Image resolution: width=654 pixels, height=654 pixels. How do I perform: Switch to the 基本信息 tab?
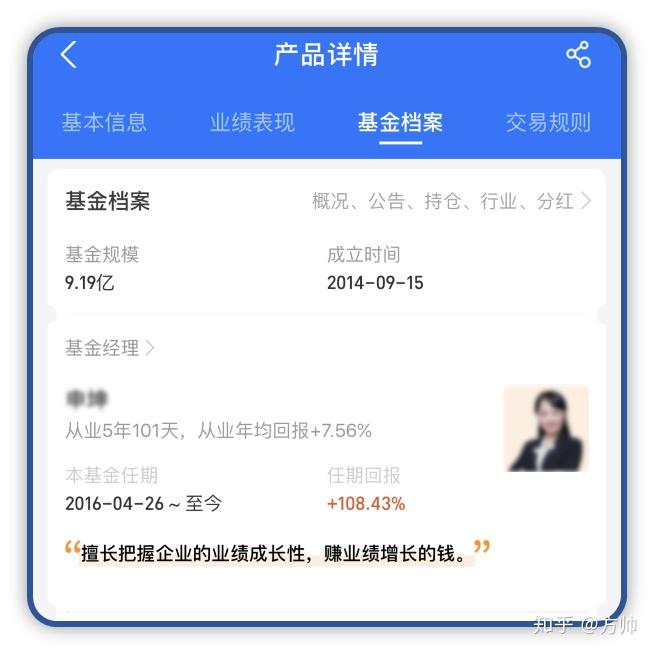[104, 123]
